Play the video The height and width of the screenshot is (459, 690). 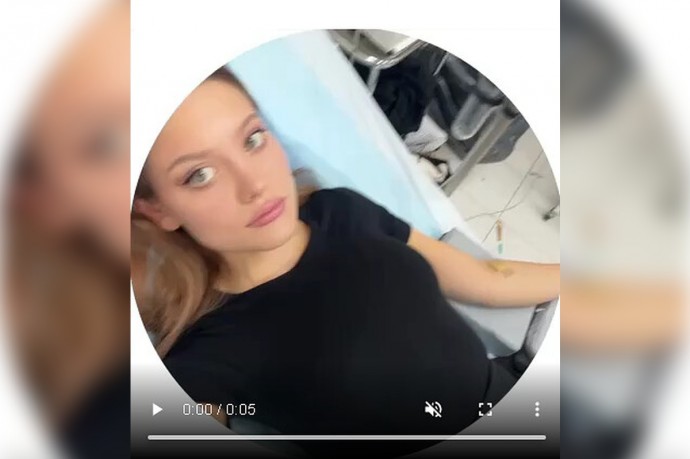pos(157,409)
